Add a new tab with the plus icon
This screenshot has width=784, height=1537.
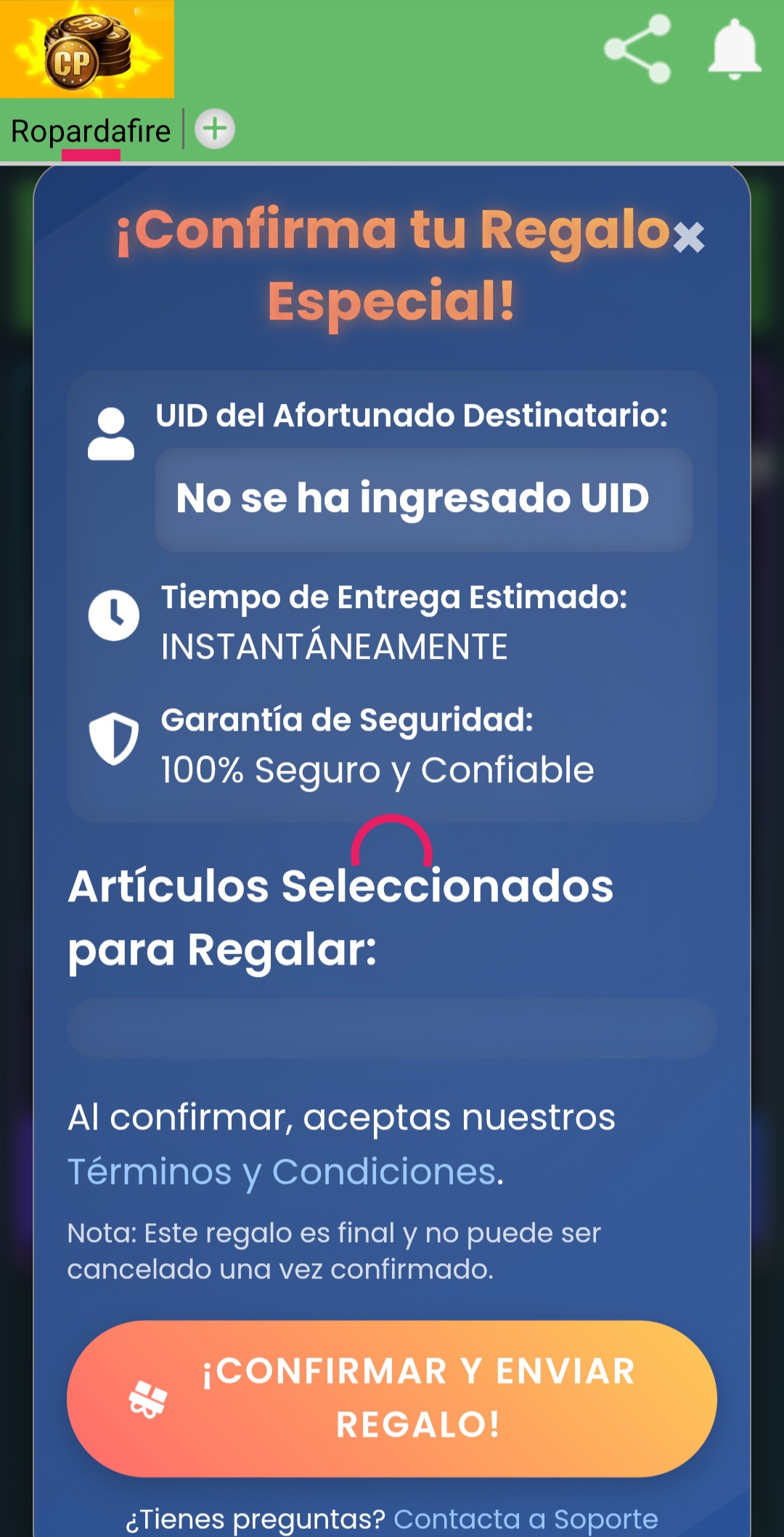pyautogui.click(x=215, y=129)
